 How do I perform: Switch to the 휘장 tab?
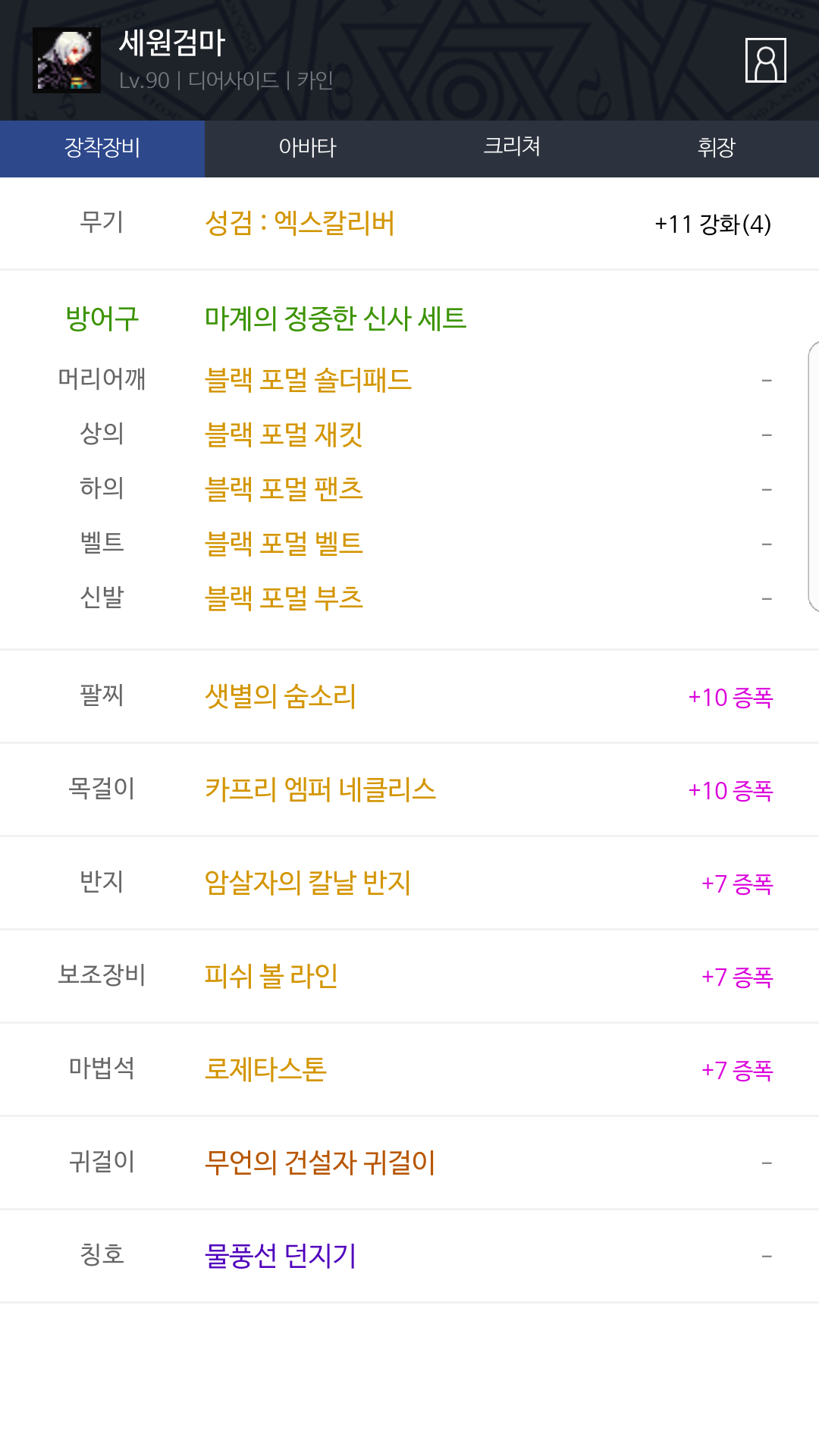717,148
